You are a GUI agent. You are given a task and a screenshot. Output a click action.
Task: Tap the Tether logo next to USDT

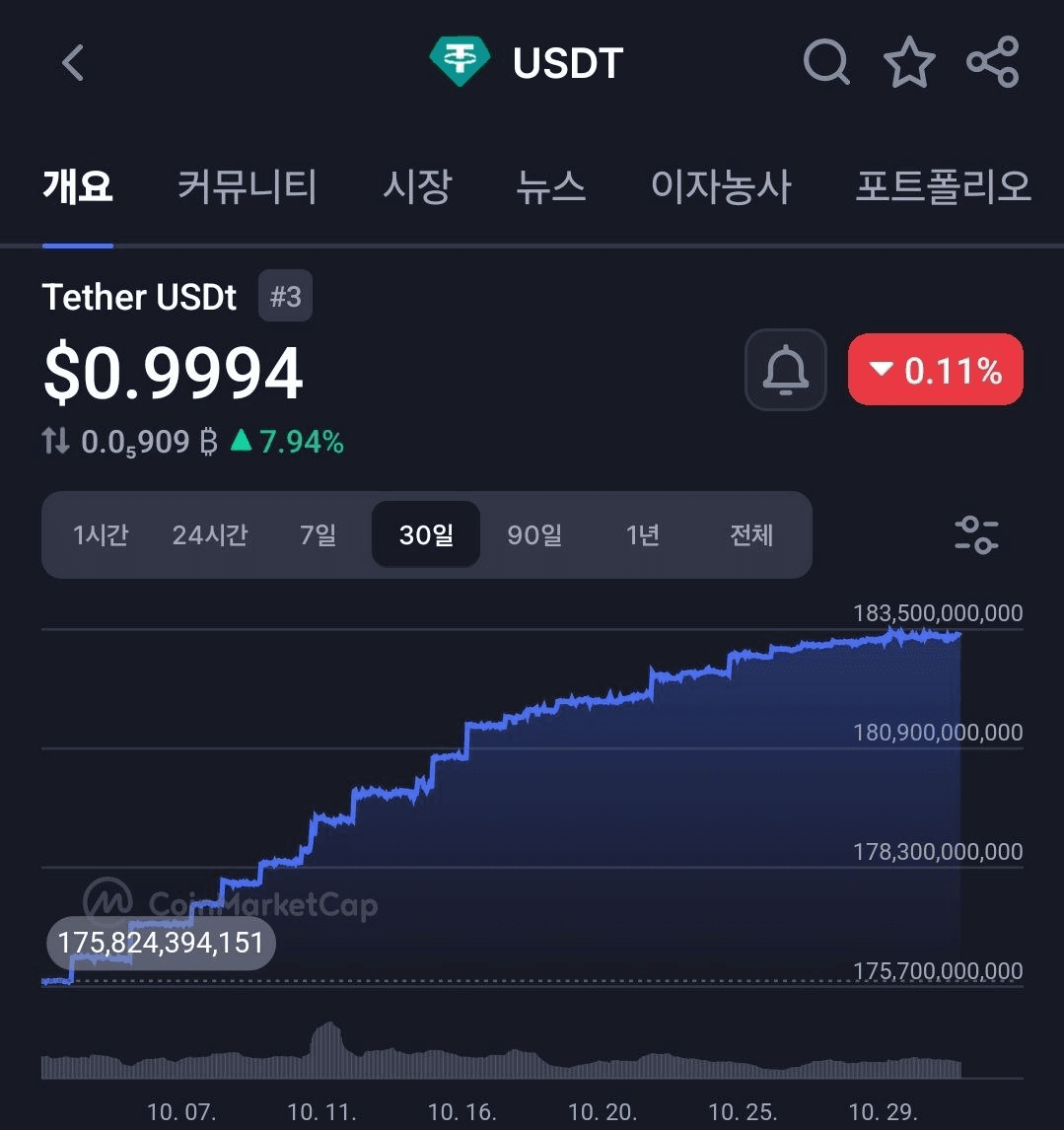pyautogui.click(x=460, y=61)
